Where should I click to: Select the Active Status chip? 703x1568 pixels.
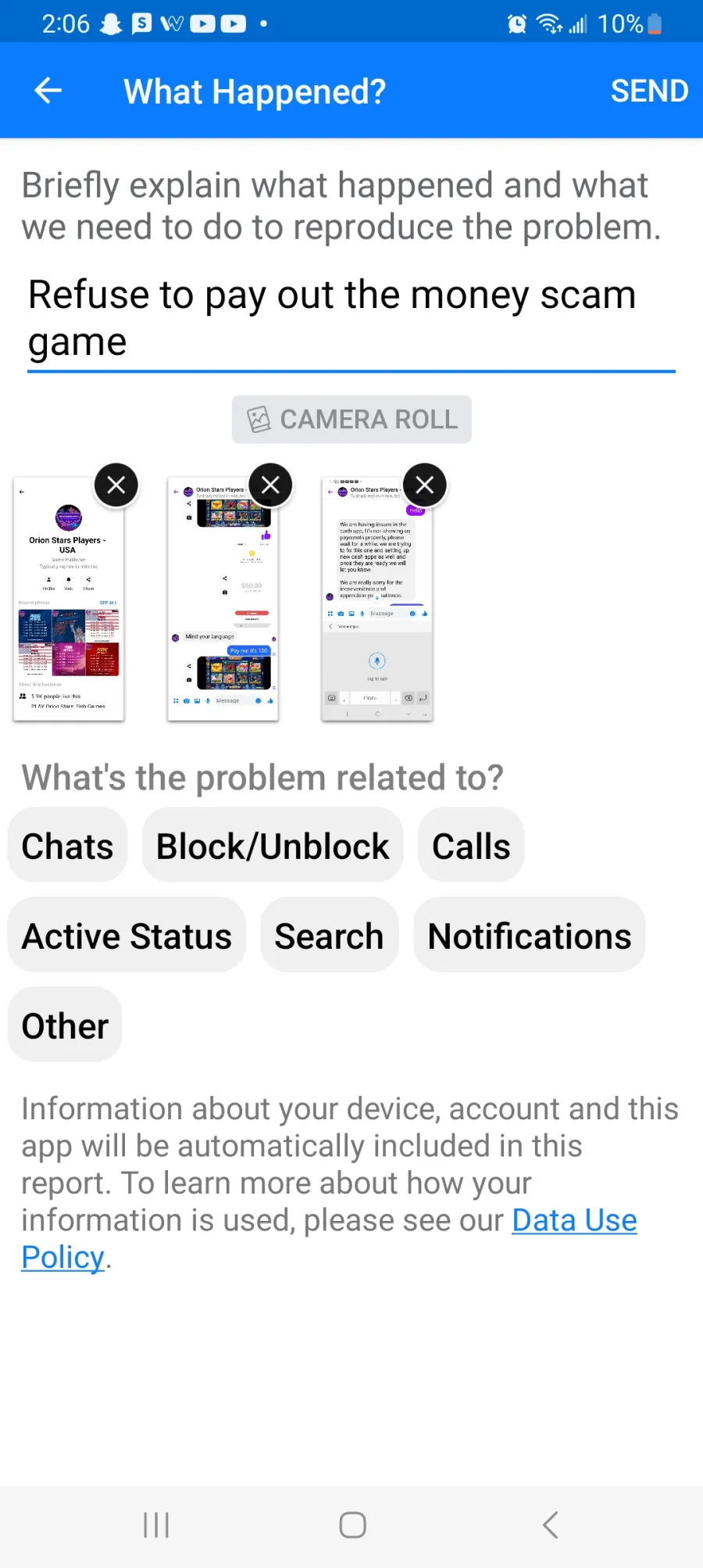127,936
